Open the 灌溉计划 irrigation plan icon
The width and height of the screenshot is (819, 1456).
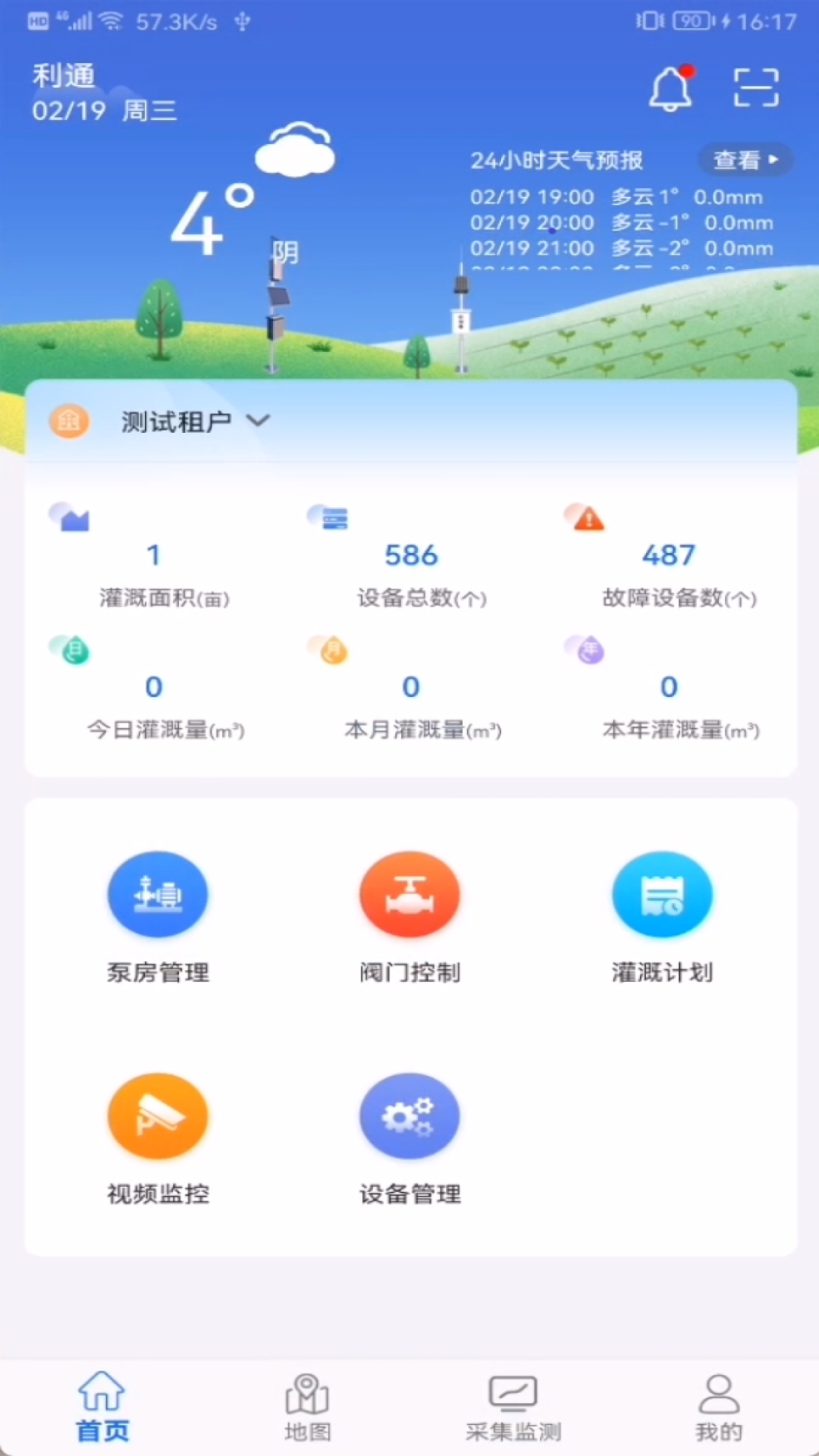click(662, 893)
